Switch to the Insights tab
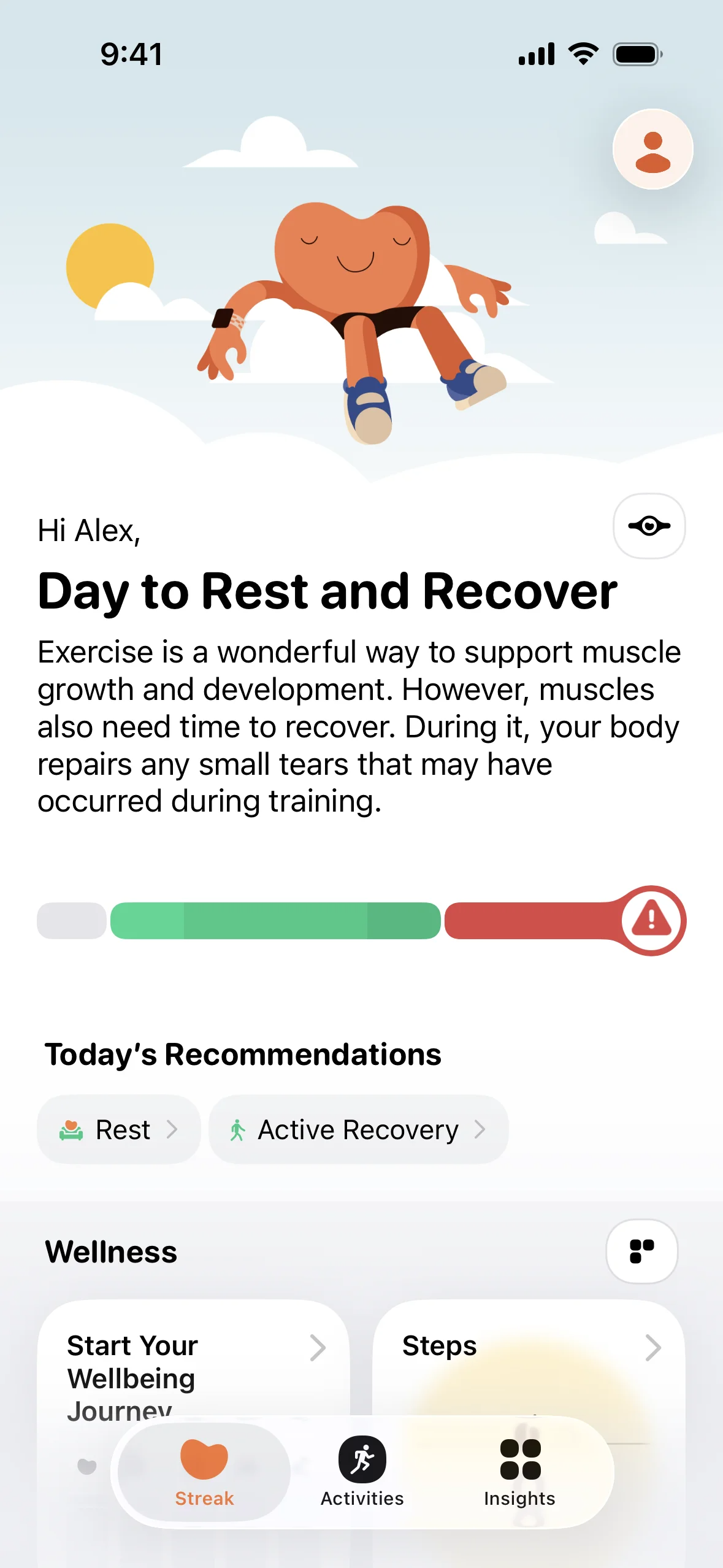723x1568 pixels. point(519,1472)
